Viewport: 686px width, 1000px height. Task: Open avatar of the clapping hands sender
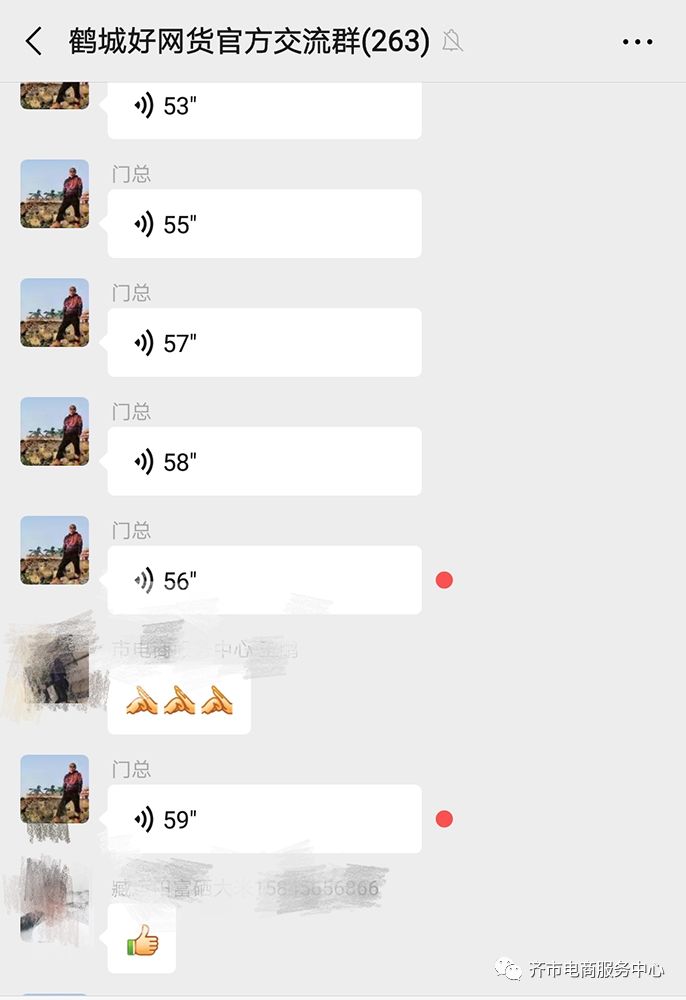(x=55, y=665)
